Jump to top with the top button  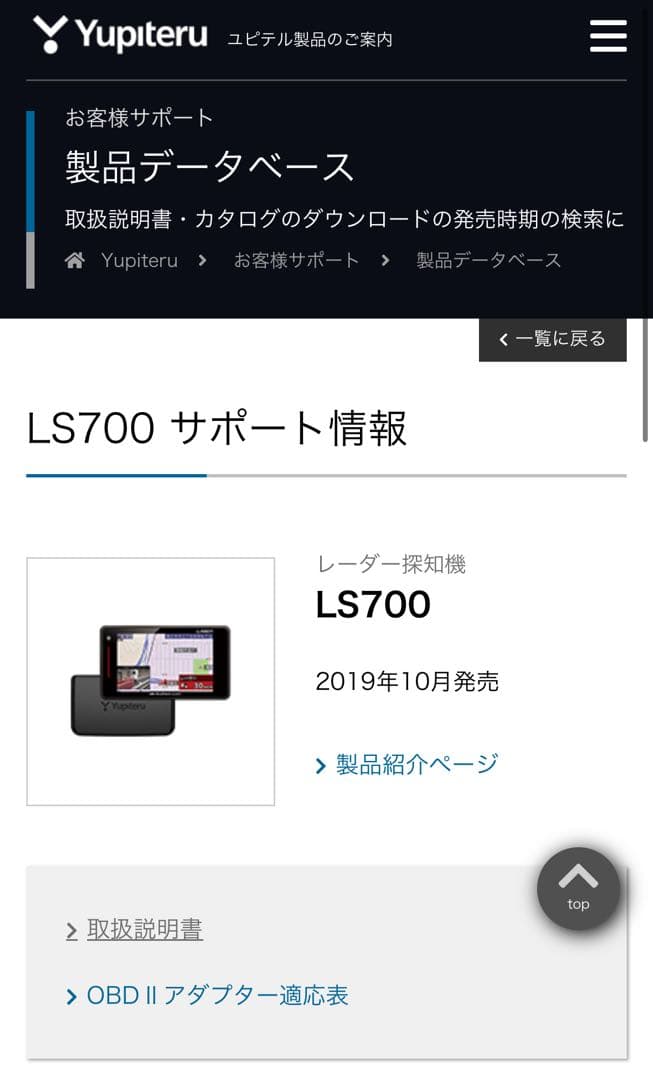(x=578, y=889)
